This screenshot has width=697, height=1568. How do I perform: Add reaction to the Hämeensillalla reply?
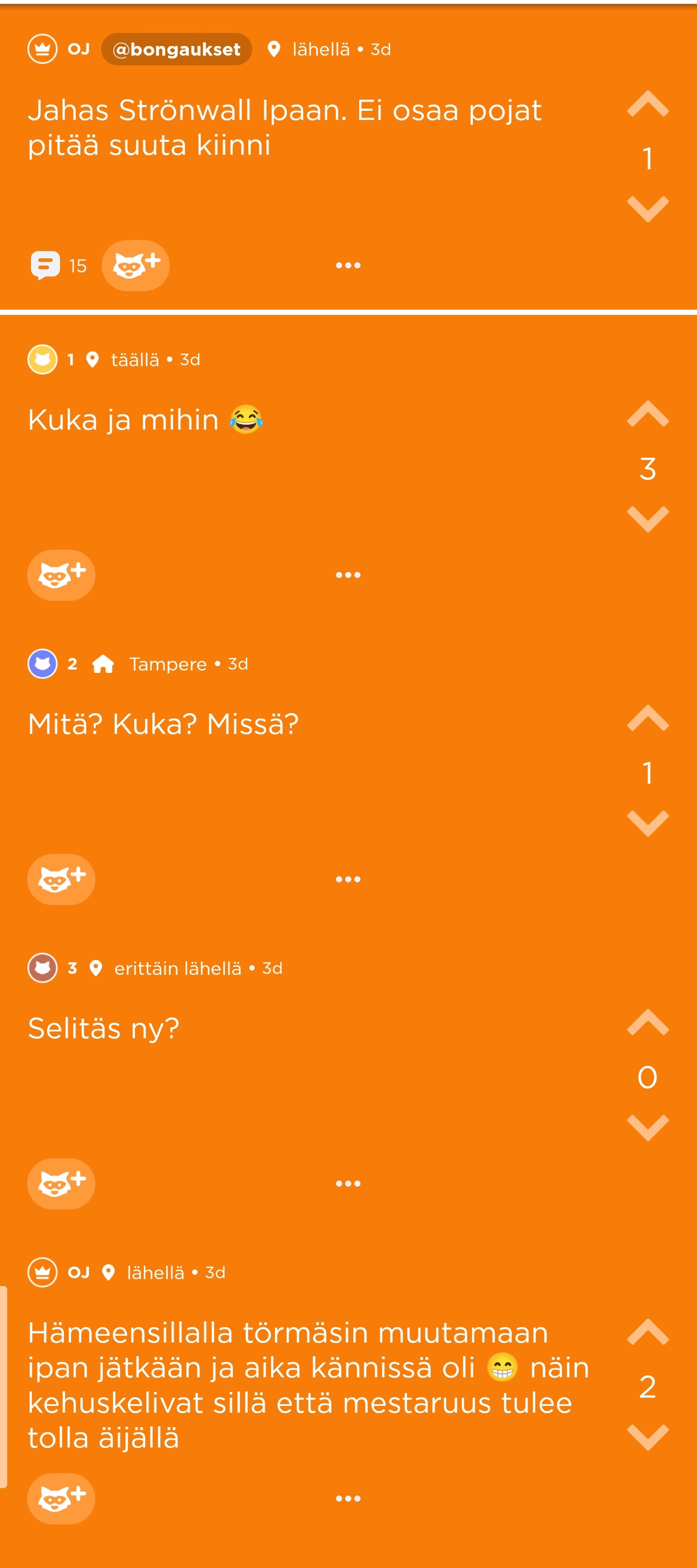(61, 1498)
